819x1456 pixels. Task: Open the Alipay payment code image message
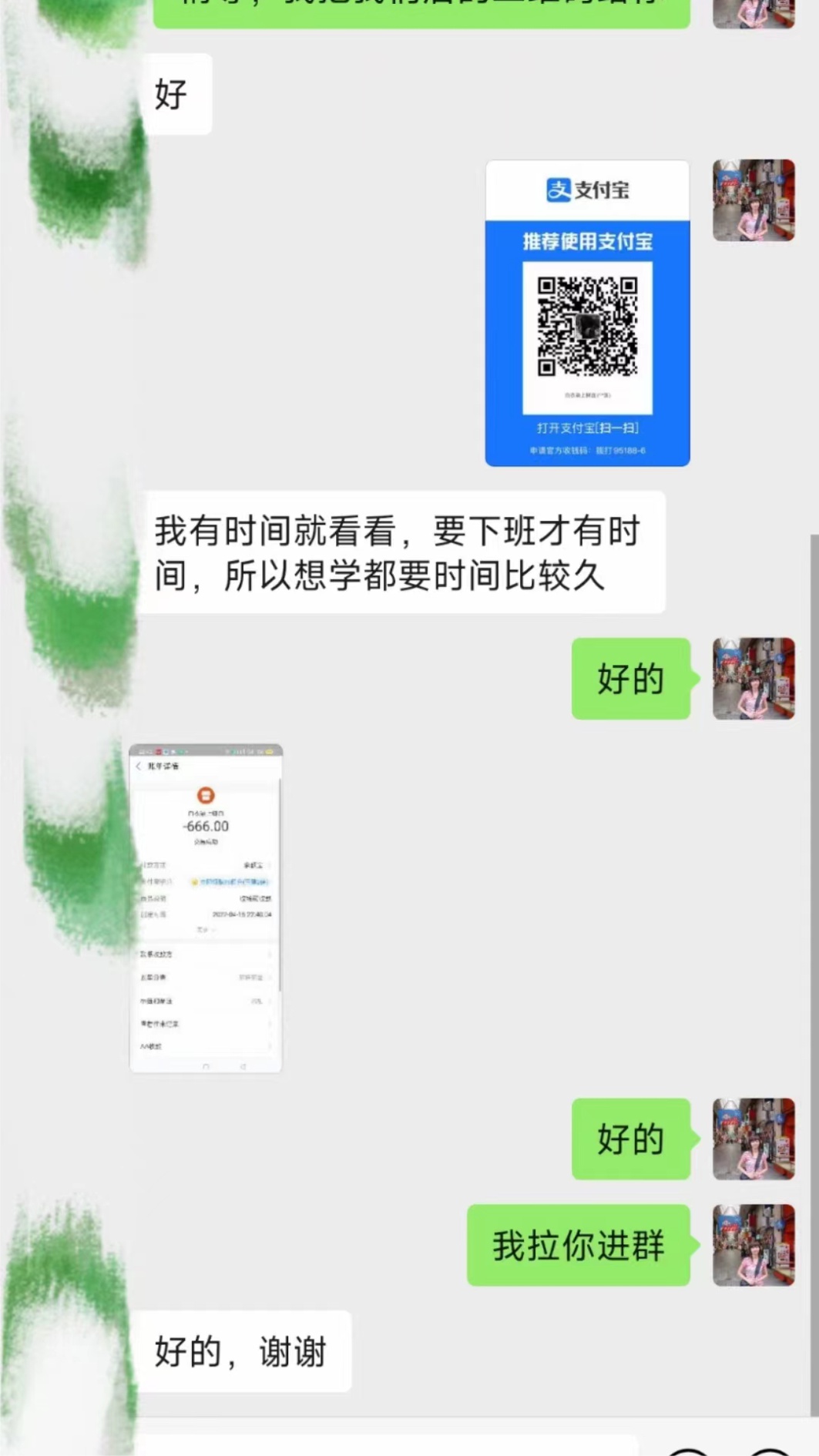[587, 313]
